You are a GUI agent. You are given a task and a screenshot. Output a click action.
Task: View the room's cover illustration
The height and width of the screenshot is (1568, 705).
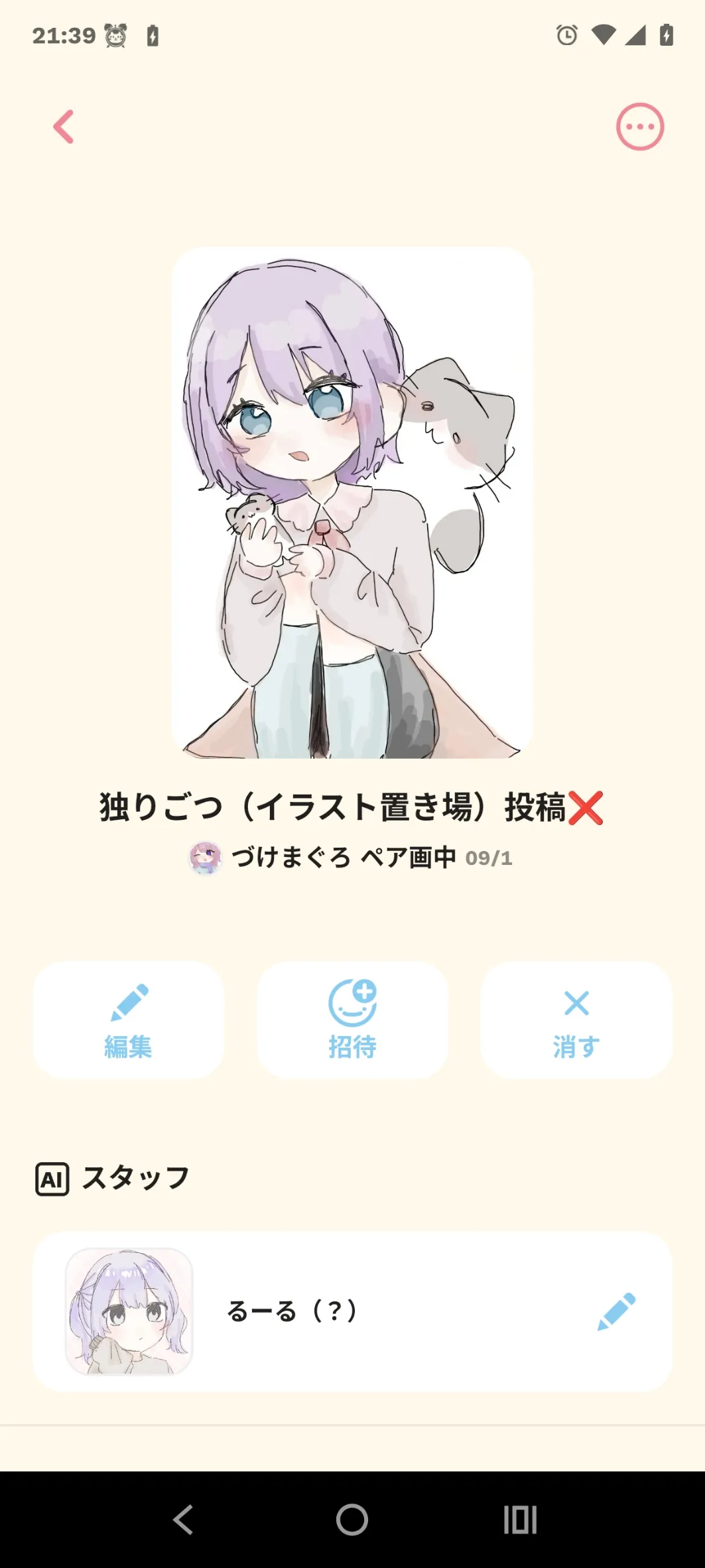[x=352, y=503]
